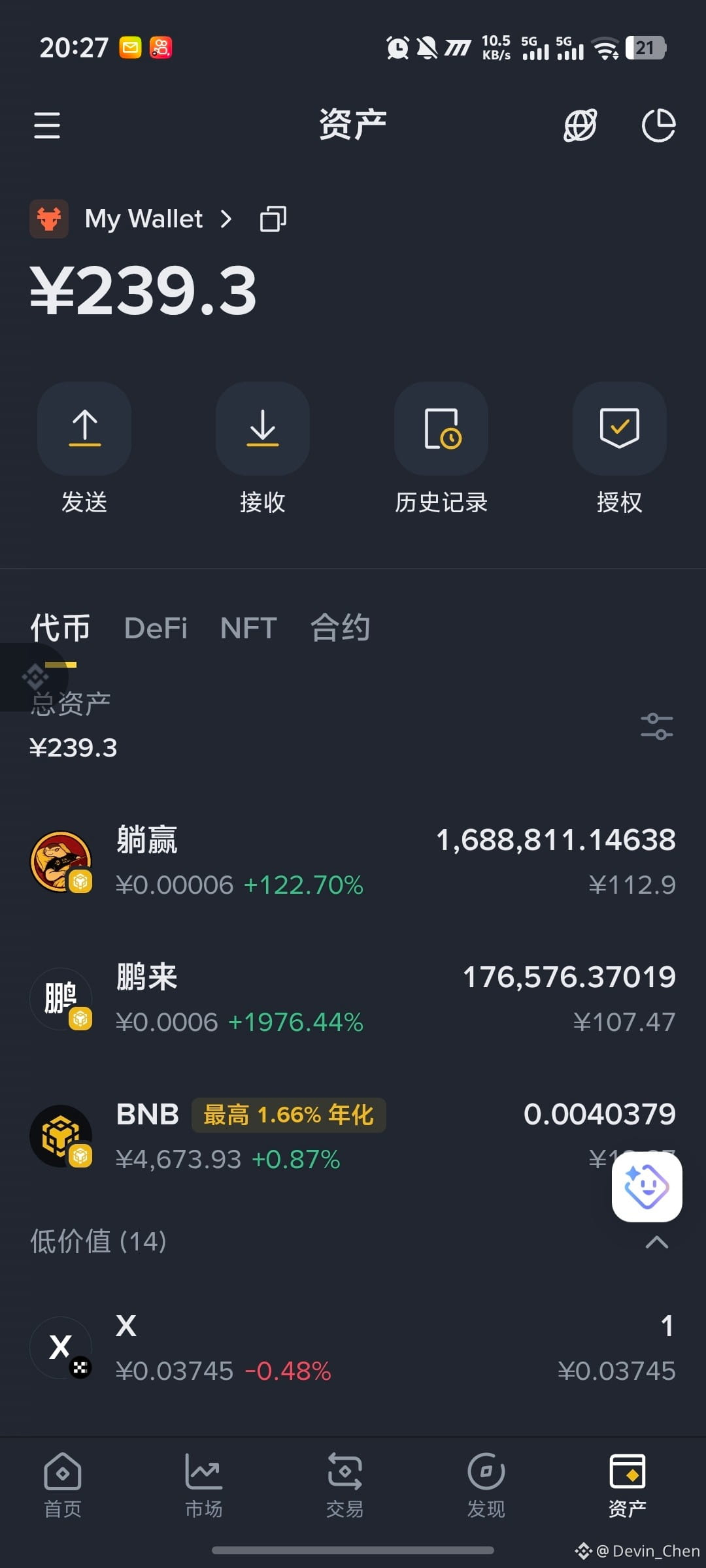Switch to the 合约 tab
Screen dimensions: 706x1568
(x=340, y=628)
